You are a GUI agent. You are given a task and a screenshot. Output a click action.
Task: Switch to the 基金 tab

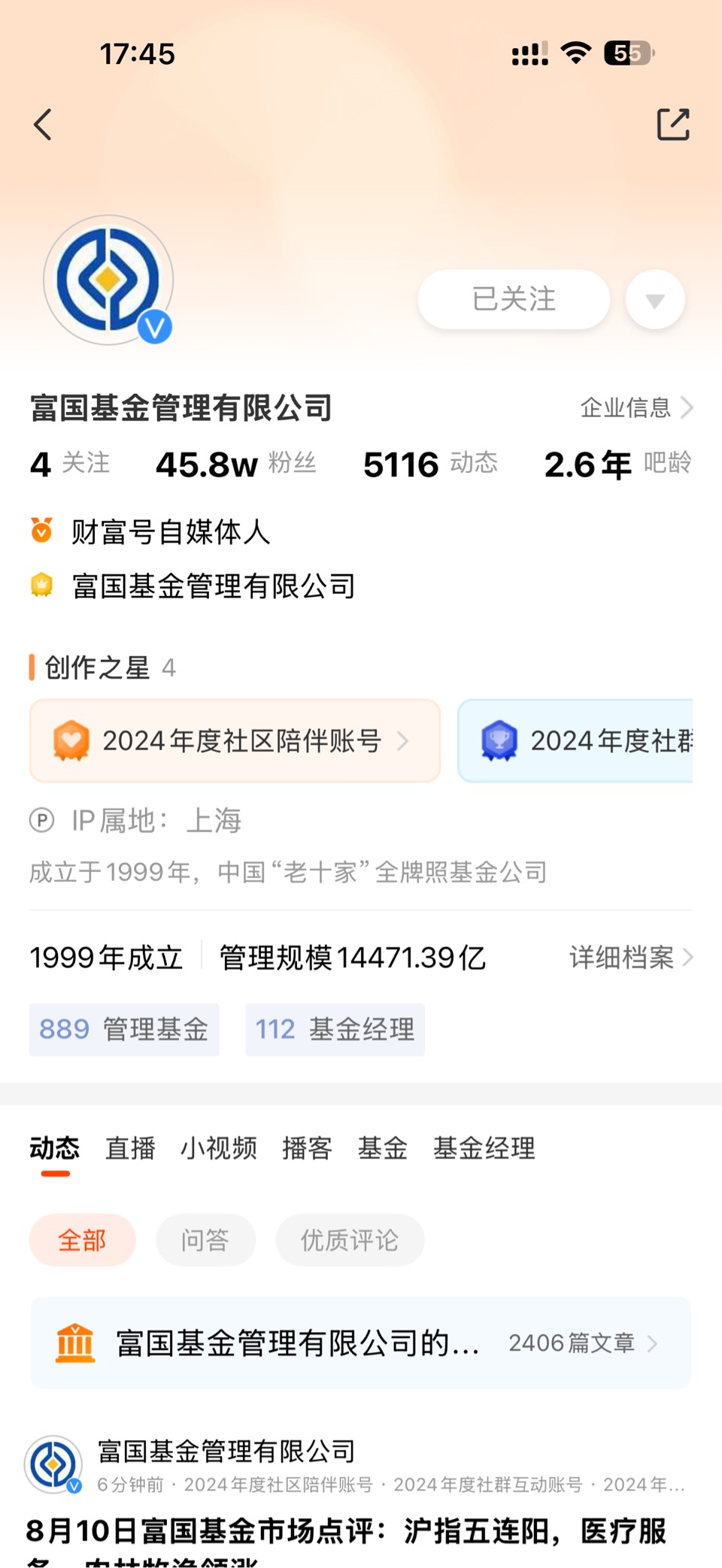tap(383, 1148)
